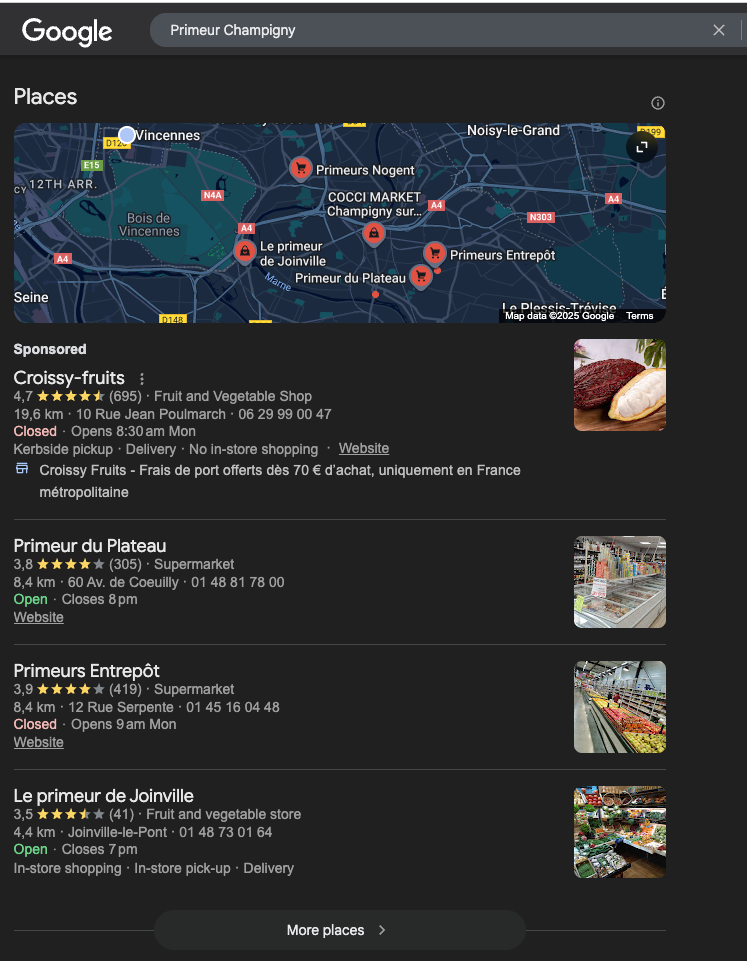The height and width of the screenshot is (961, 747).
Task: Expand the map to full screen
Action: 642,147
